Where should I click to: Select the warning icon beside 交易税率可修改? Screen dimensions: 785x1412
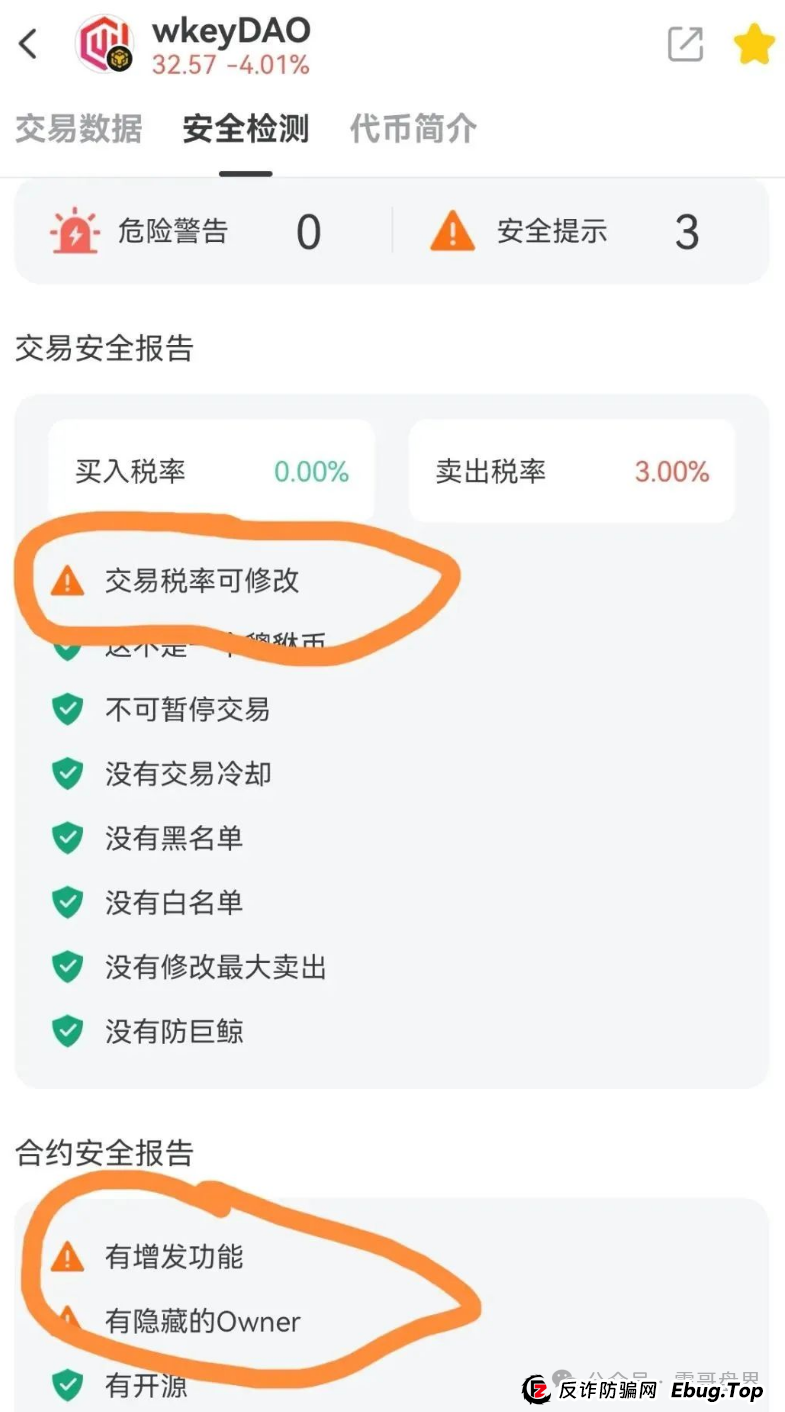click(x=67, y=581)
